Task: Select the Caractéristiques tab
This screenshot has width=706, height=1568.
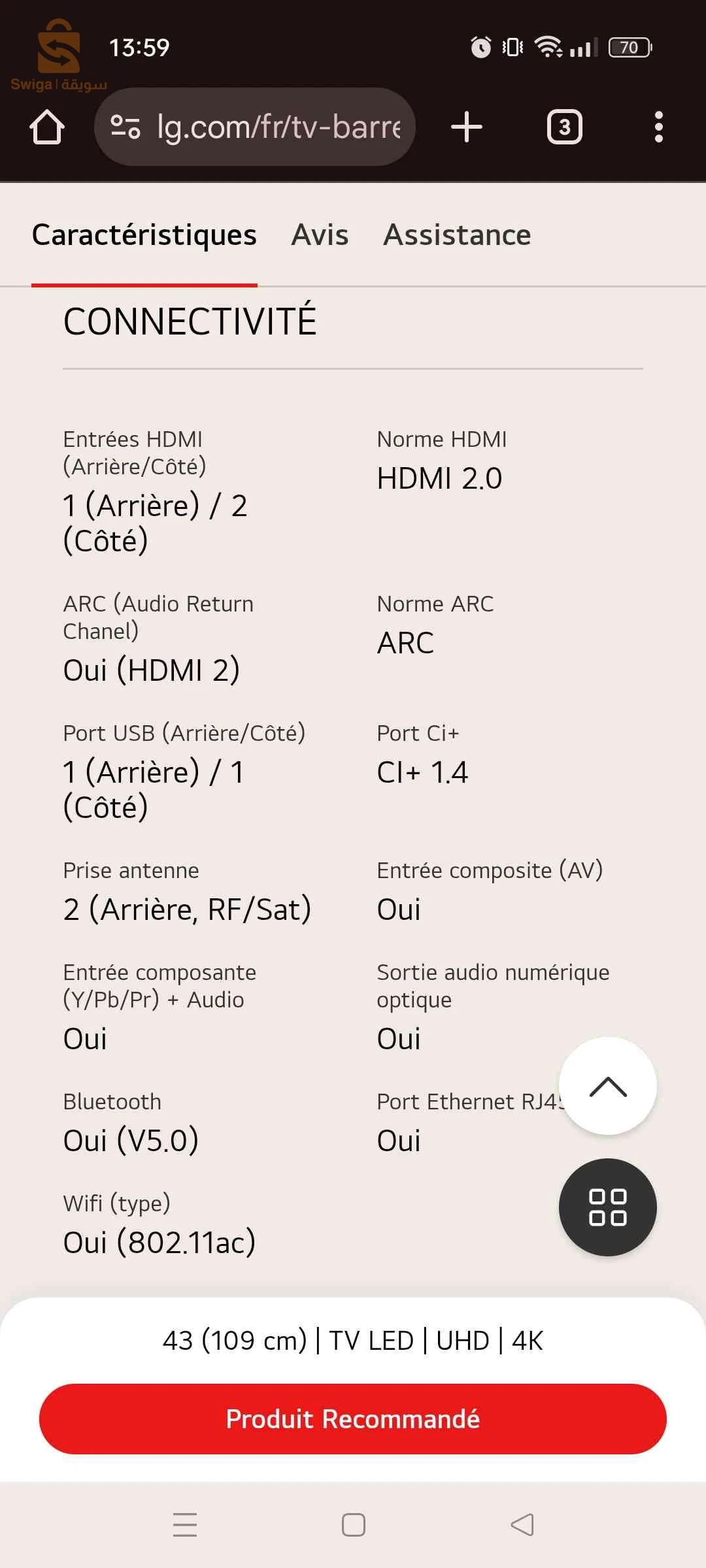Action: 144,235
